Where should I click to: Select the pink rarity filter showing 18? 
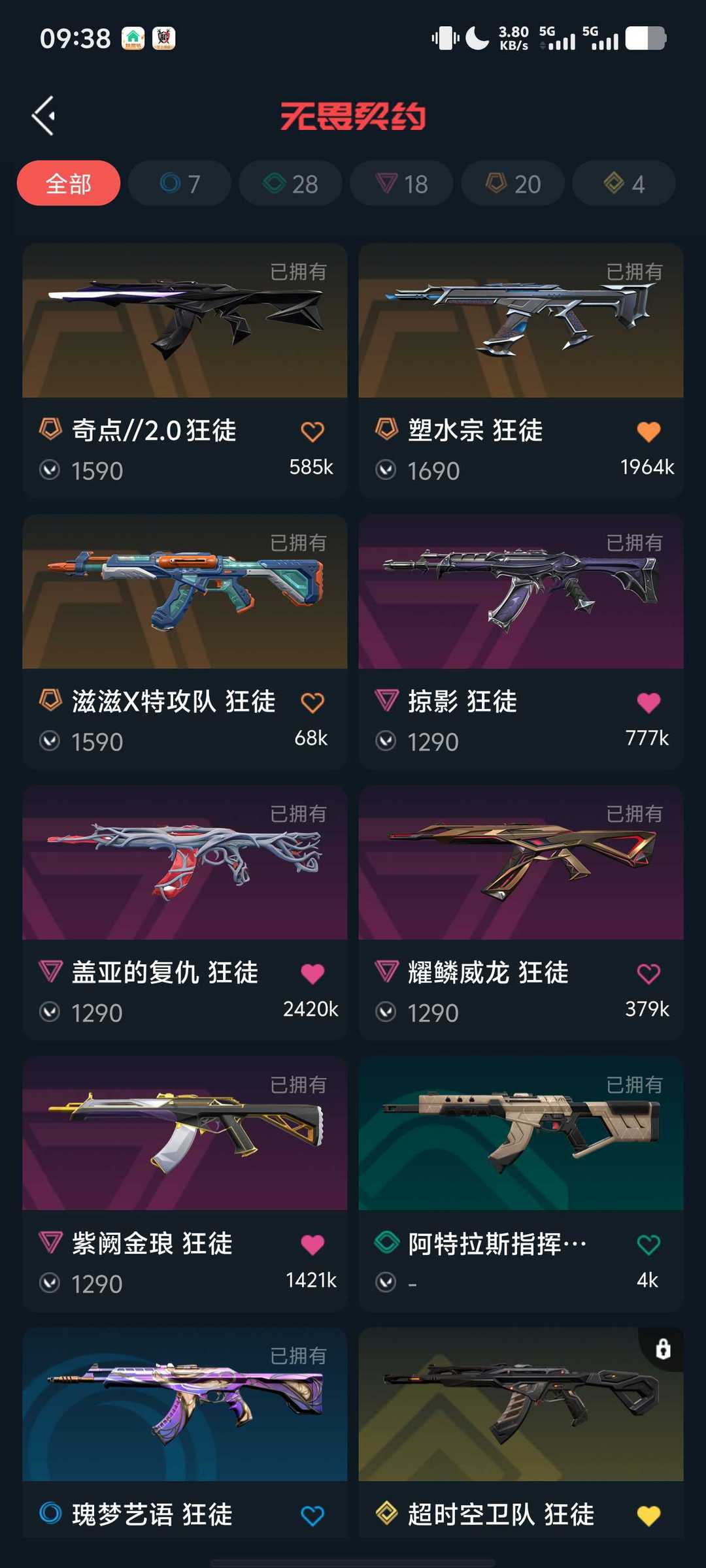pyautogui.click(x=401, y=184)
